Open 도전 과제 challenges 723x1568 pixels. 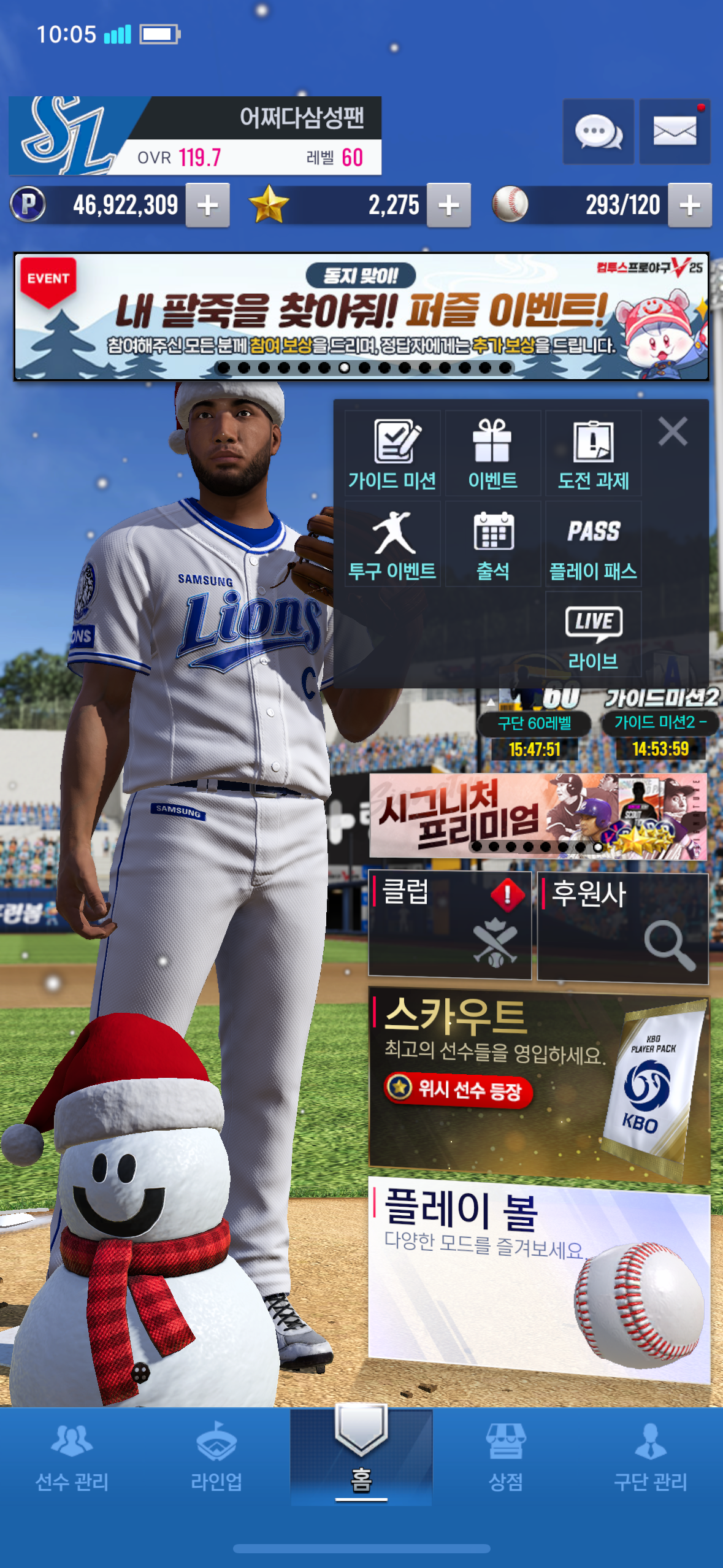pyautogui.click(x=593, y=453)
